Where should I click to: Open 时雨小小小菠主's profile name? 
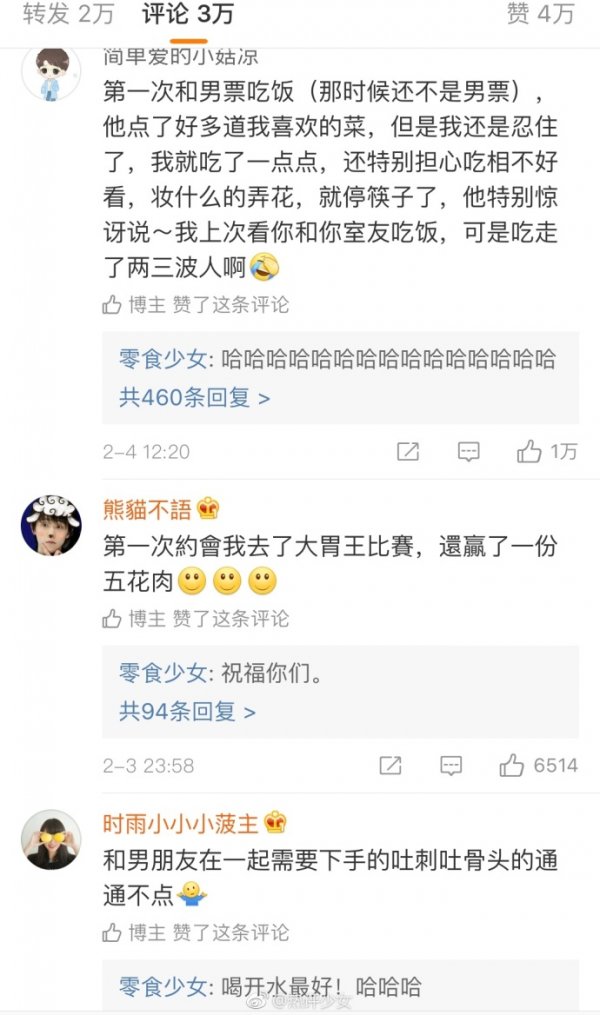click(180, 823)
